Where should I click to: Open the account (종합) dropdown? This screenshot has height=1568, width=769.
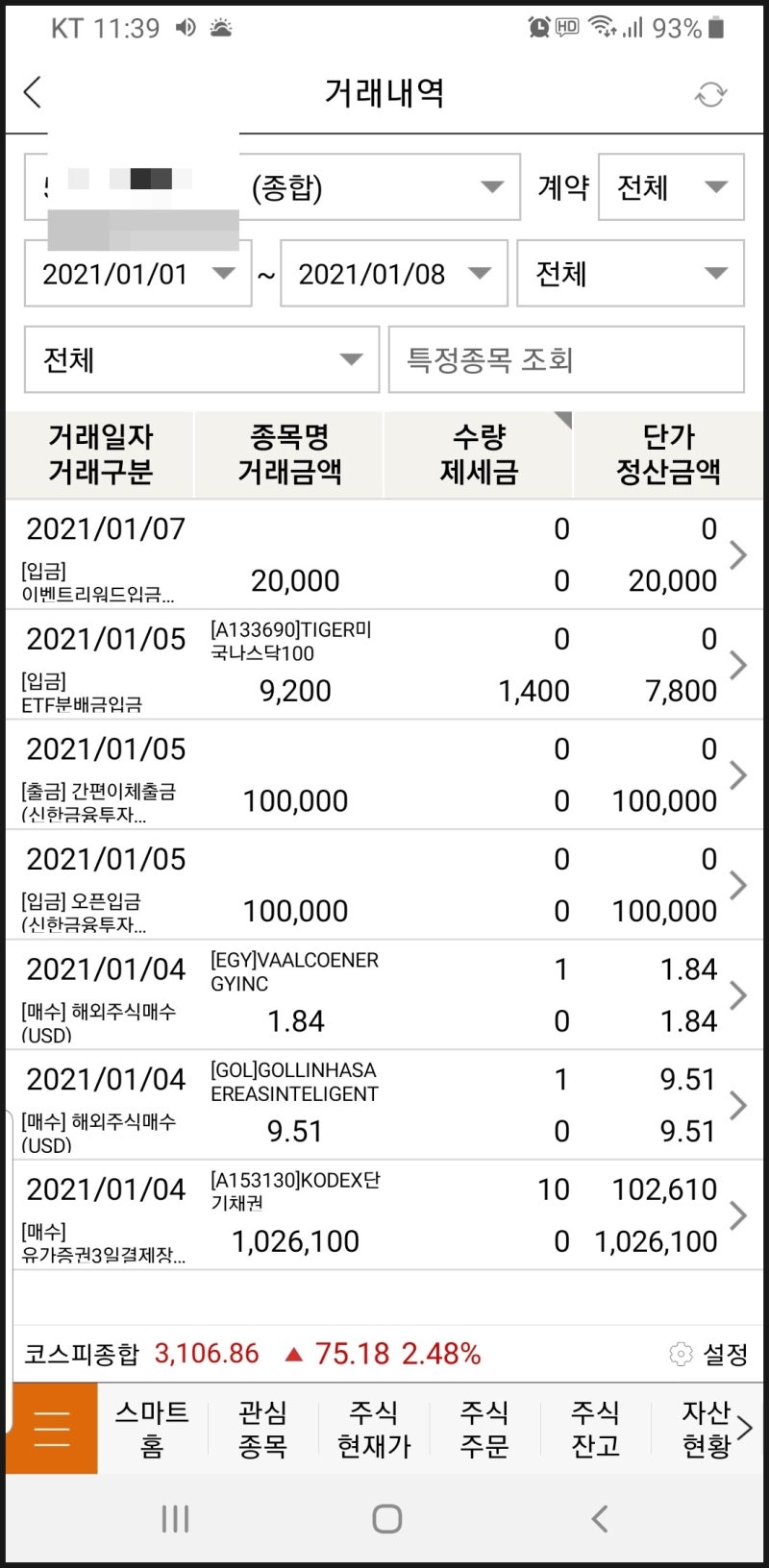272,187
